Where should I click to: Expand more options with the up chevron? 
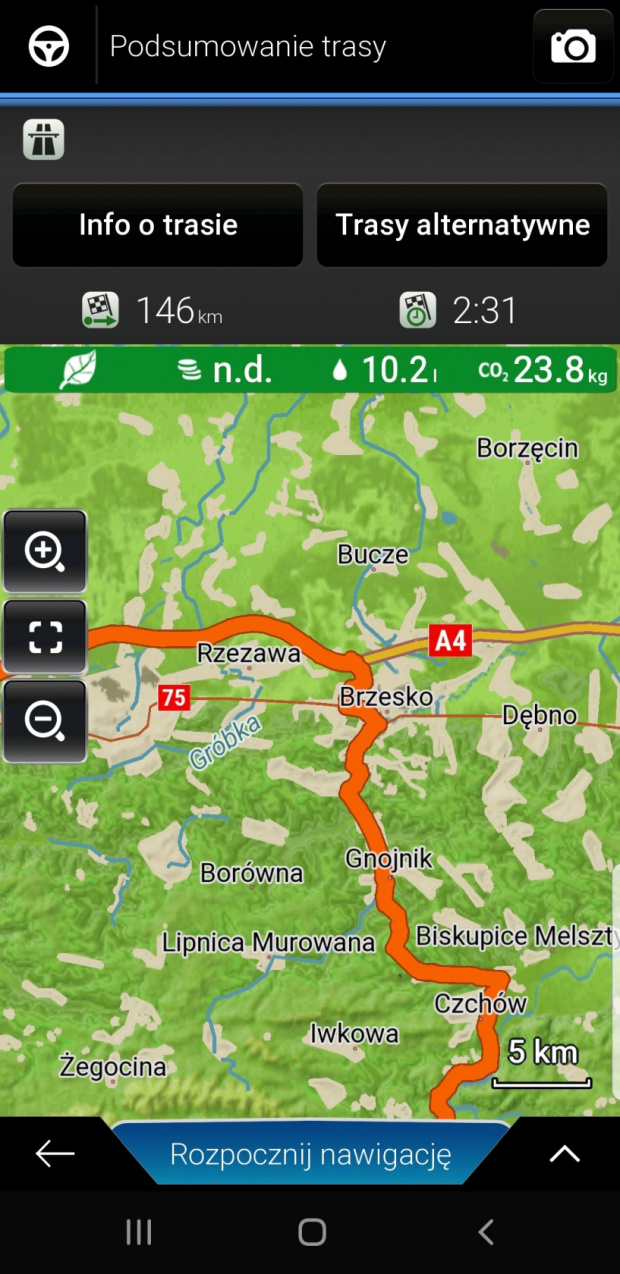[x=564, y=1154]
